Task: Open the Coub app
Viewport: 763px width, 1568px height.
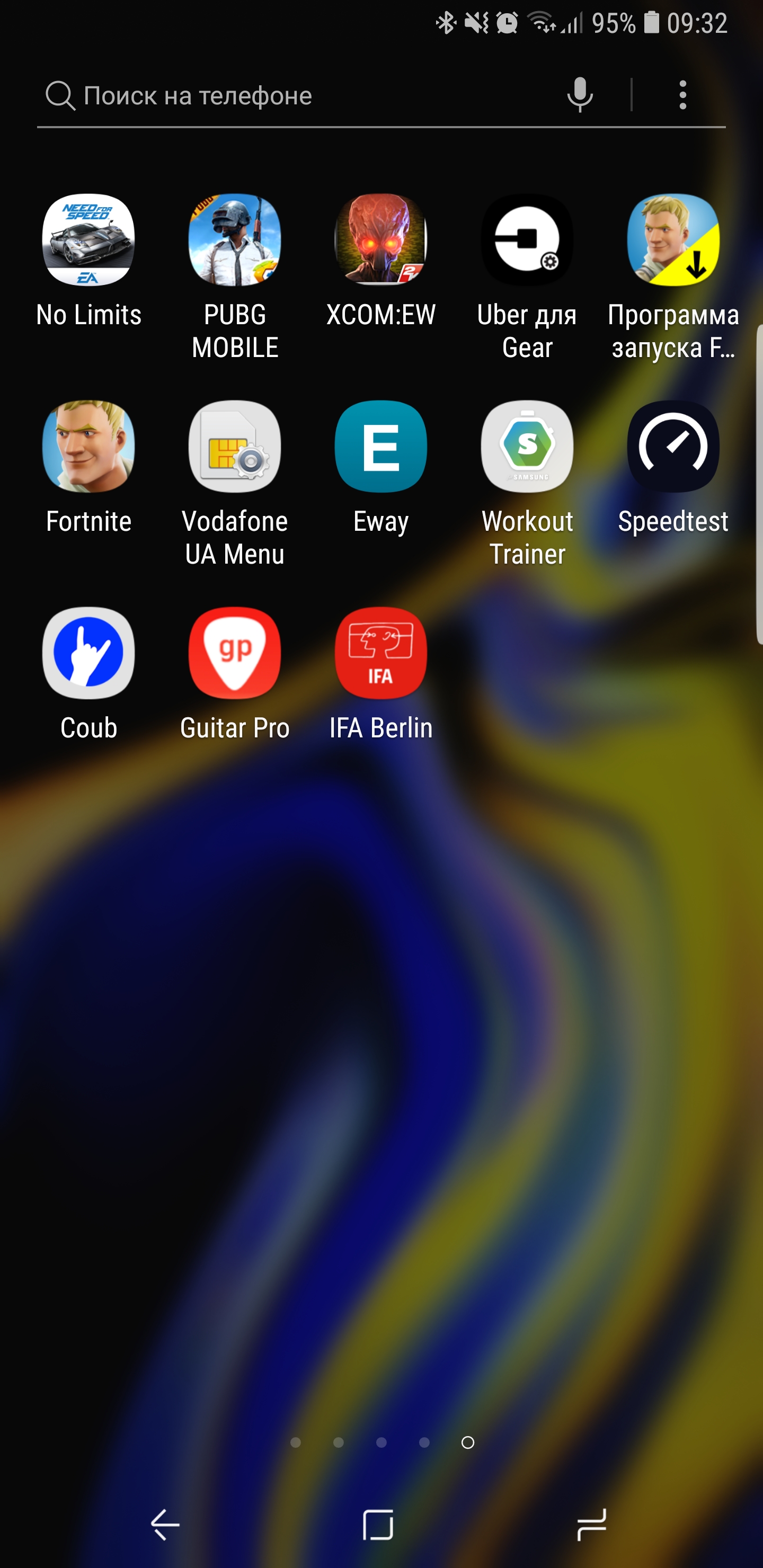Action: (x=88, y=653)
